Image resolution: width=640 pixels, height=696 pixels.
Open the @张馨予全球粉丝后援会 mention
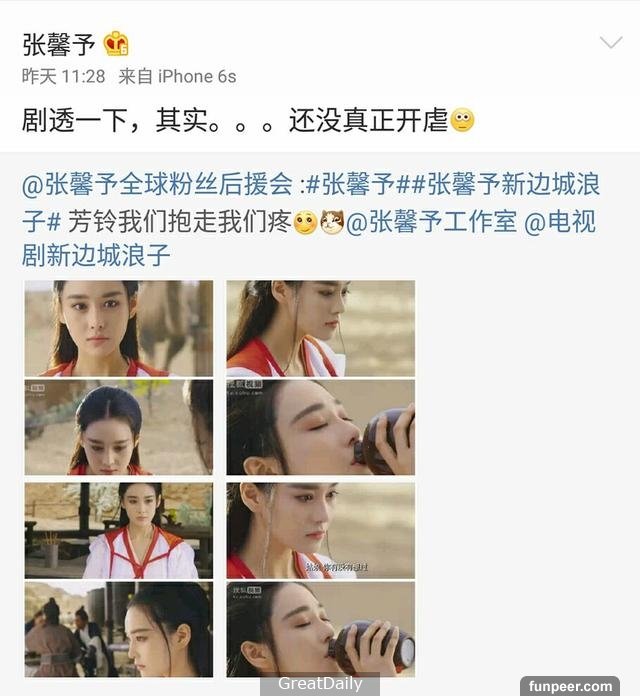click(157, 185)
